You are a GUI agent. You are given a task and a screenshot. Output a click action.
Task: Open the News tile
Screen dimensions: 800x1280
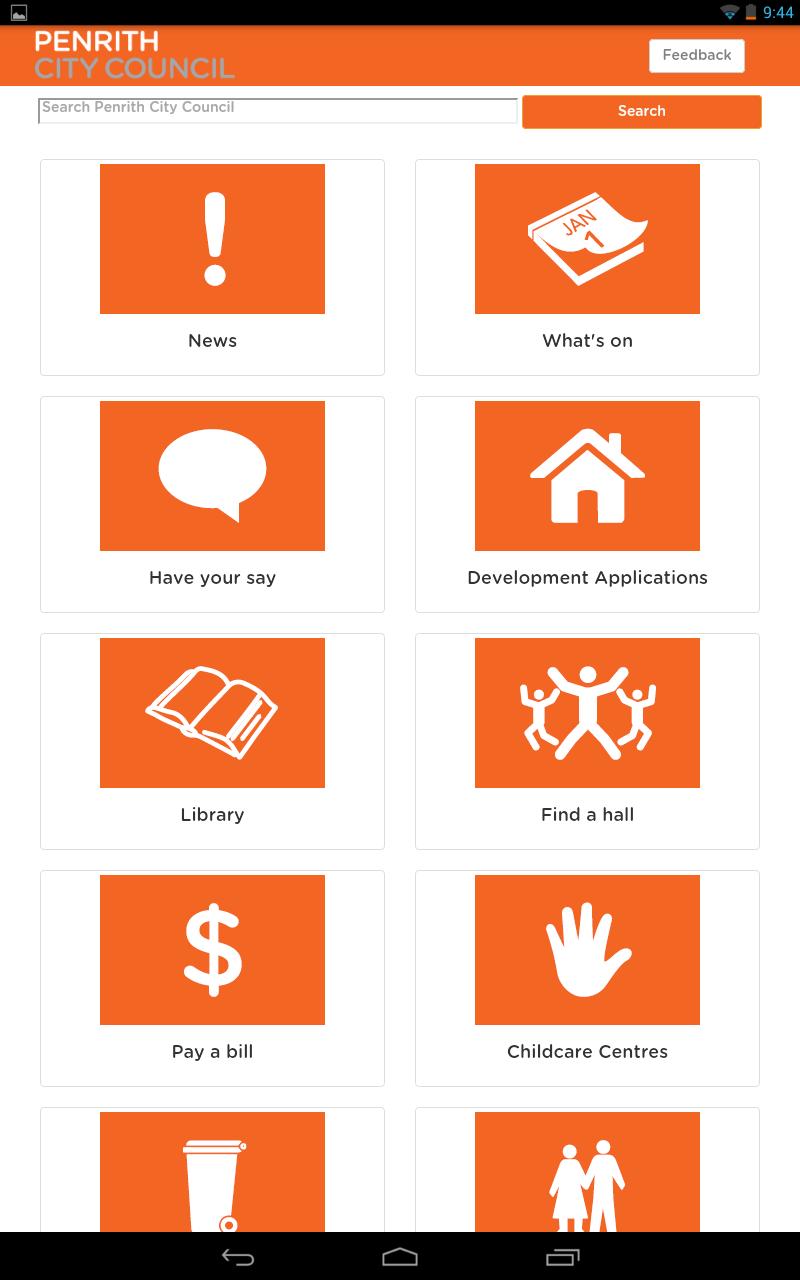[x=212, y=267]
